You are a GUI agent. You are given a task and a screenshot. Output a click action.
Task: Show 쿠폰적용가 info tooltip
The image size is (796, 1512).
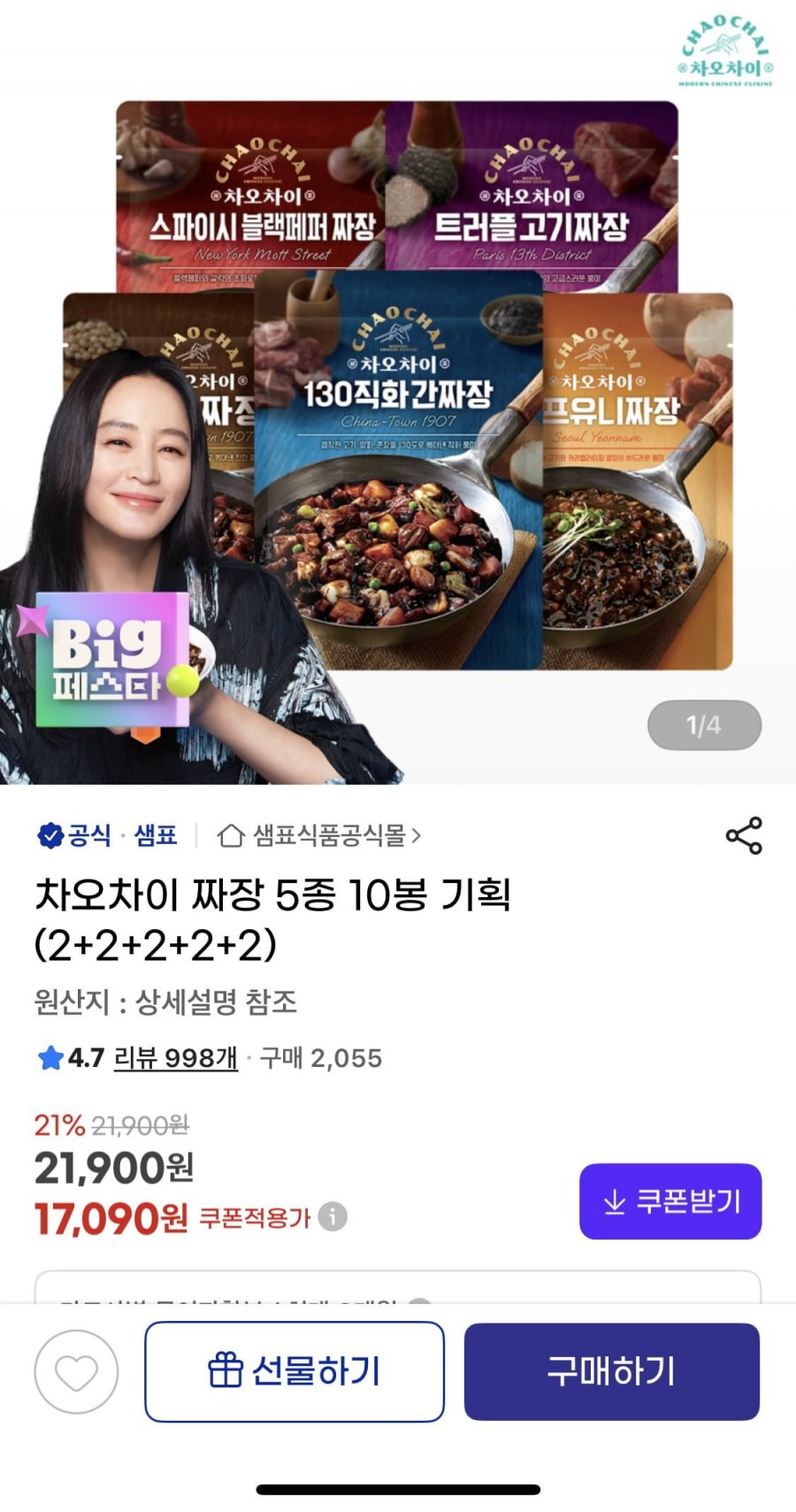coord(333,1217)
